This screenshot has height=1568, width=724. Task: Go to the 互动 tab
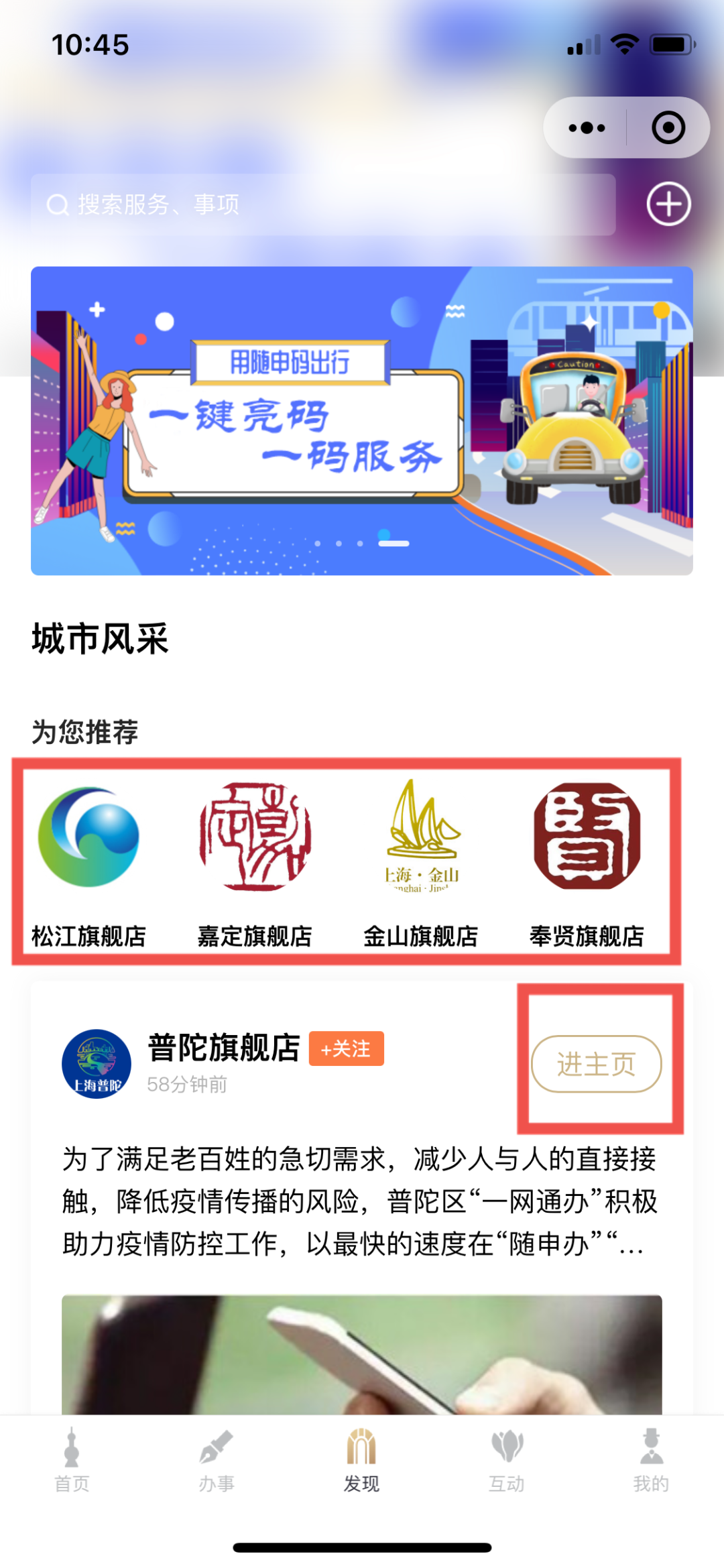(507, 1460)
